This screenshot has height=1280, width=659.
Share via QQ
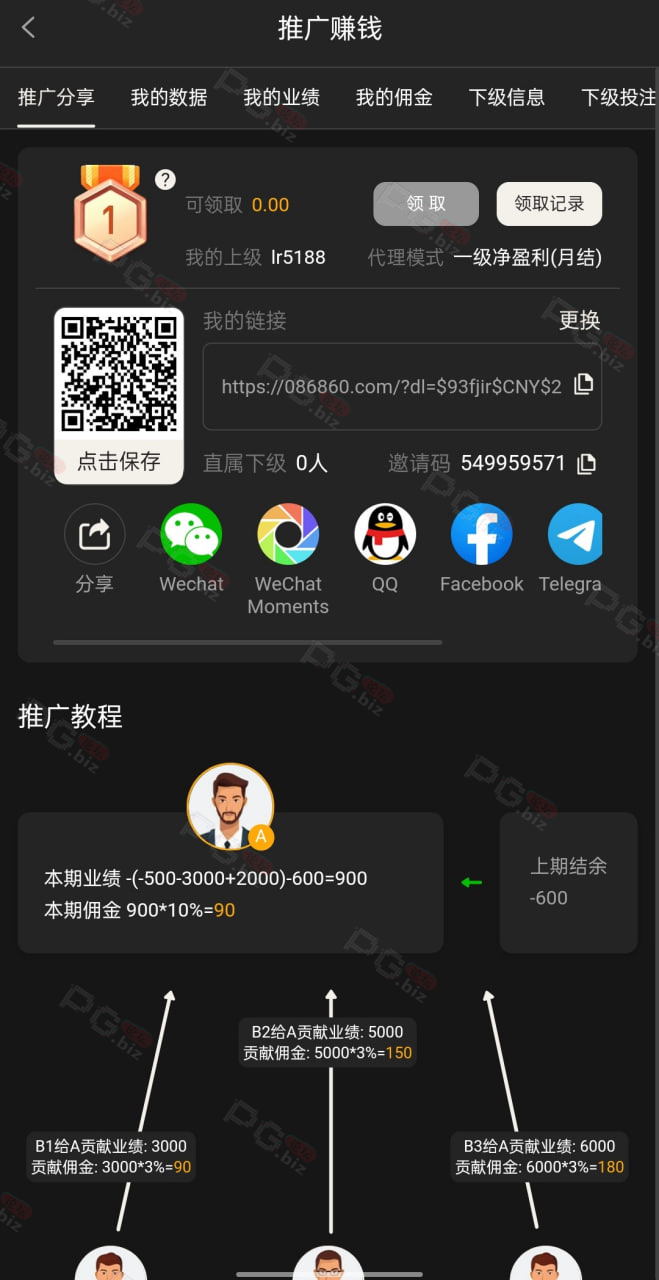tap(385, 535)
